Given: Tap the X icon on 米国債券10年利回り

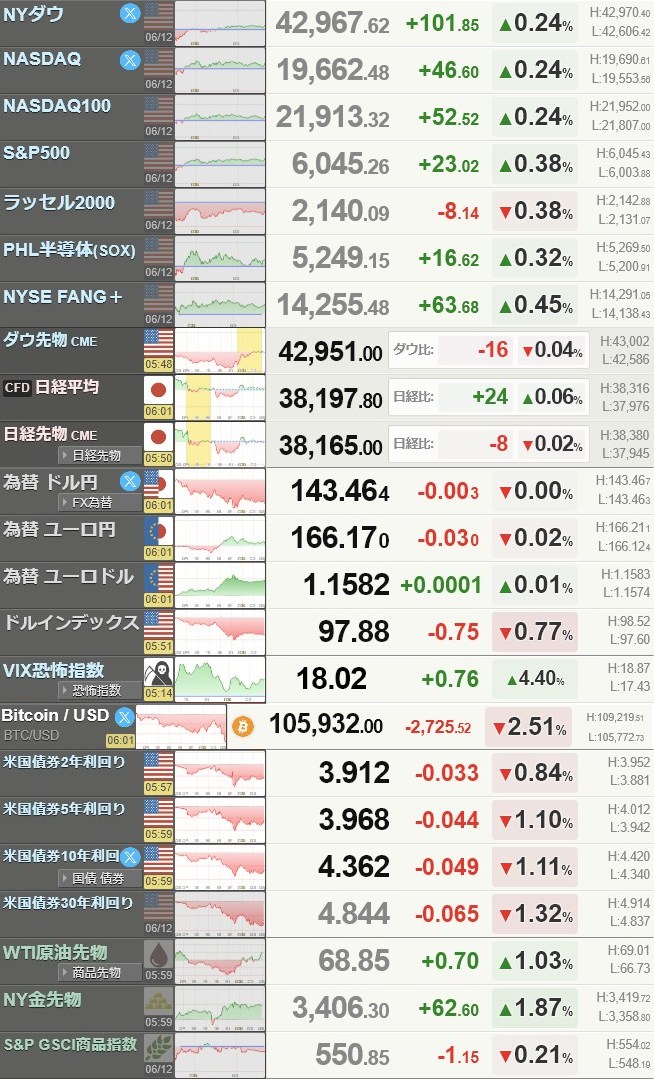Looking at the screenshot, I should click(129, 857).
